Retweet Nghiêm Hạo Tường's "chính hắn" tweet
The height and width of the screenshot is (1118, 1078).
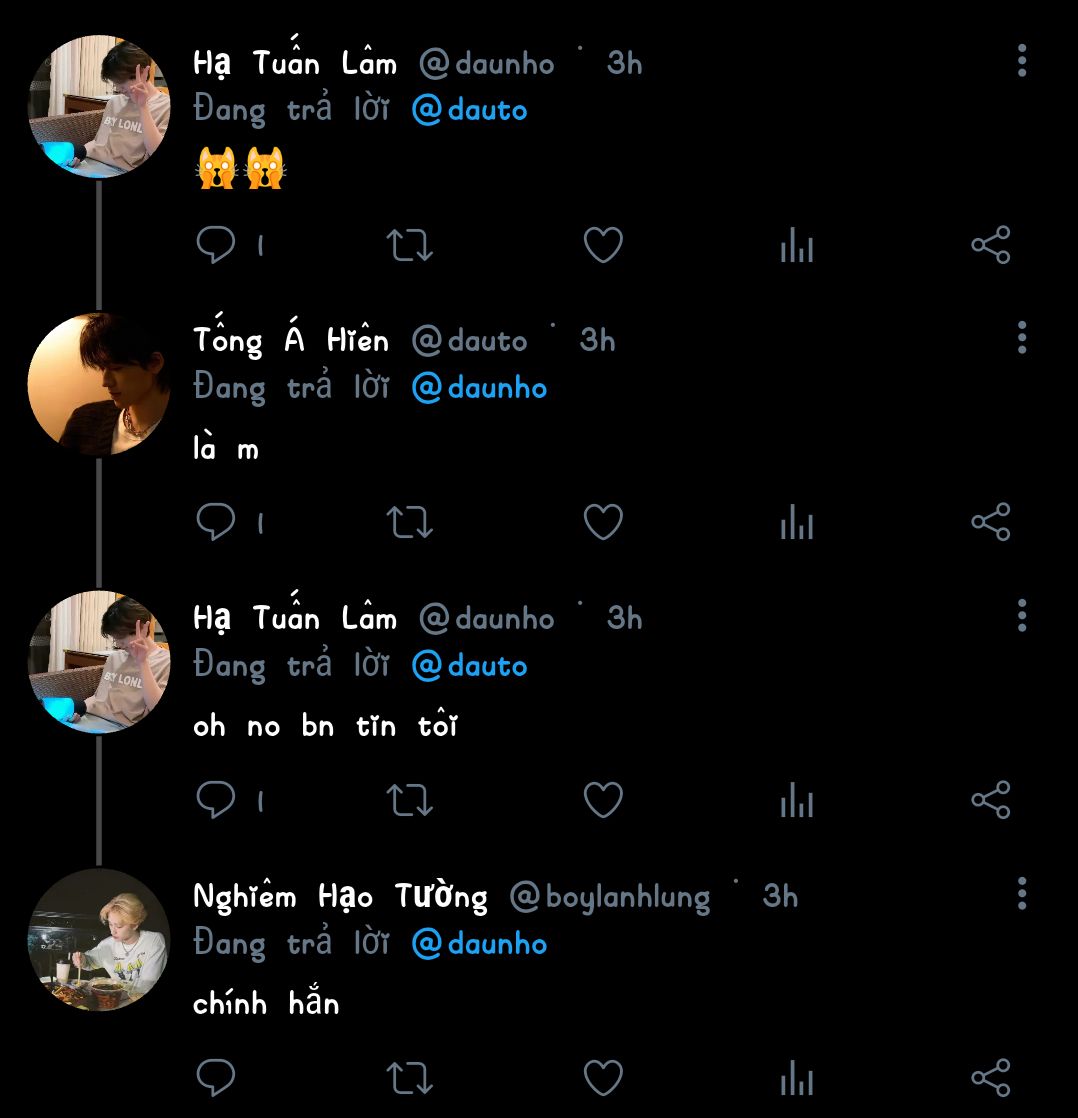pyautogui.click(x=409, y=1078)
